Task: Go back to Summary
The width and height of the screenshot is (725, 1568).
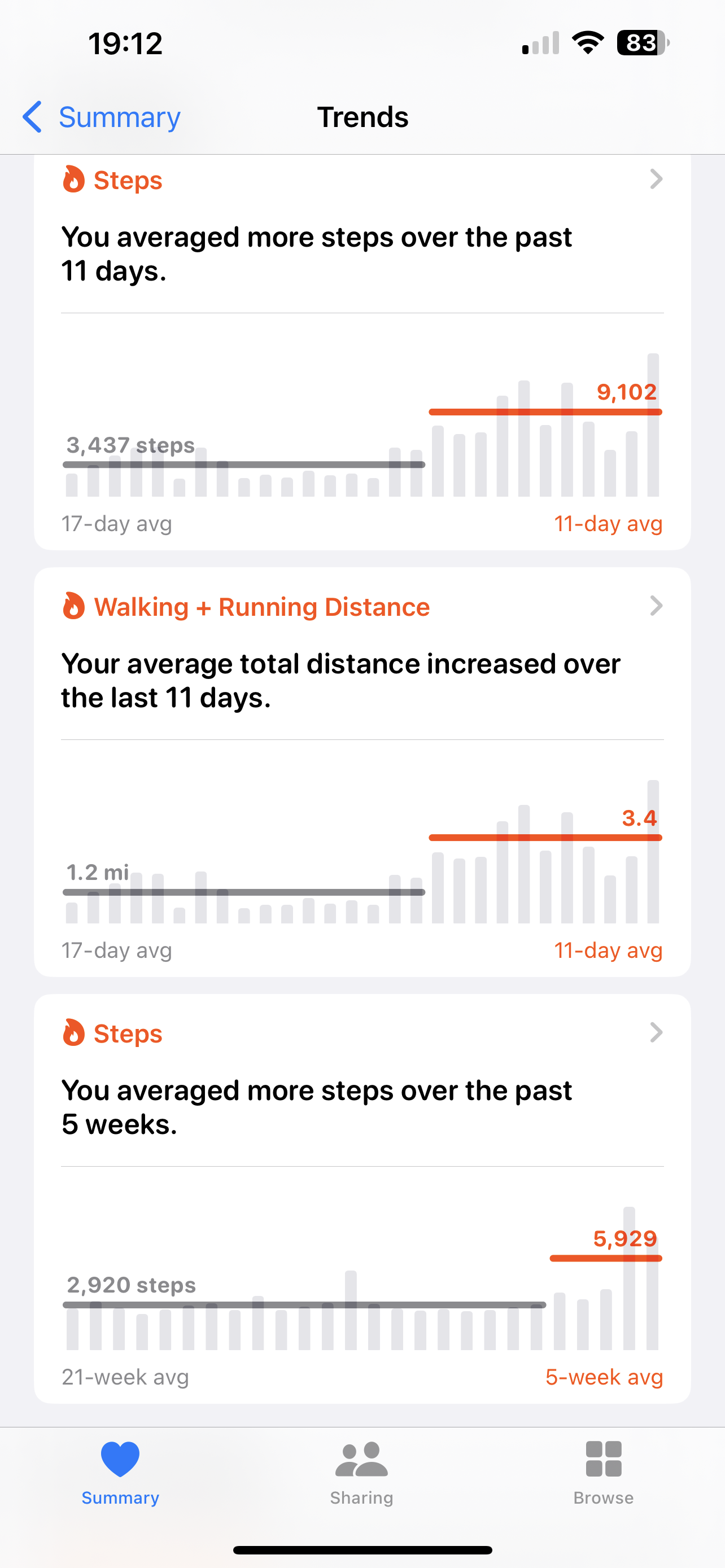Action: (102, 117)
